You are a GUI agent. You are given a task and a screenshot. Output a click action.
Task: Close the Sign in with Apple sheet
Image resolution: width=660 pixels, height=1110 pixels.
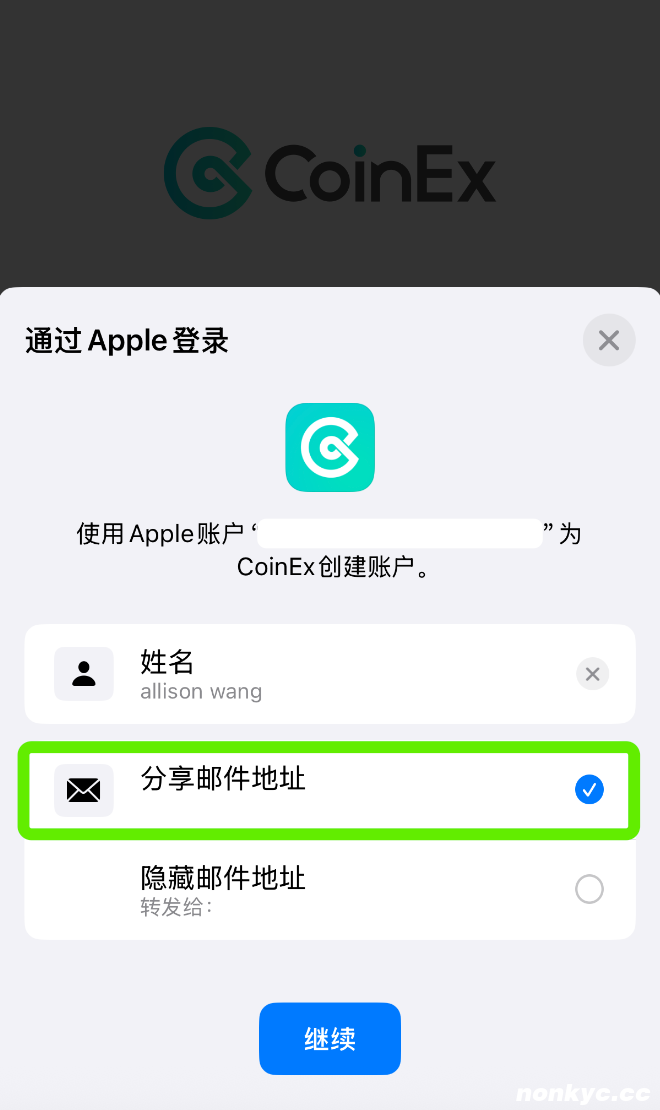point(609,340)
